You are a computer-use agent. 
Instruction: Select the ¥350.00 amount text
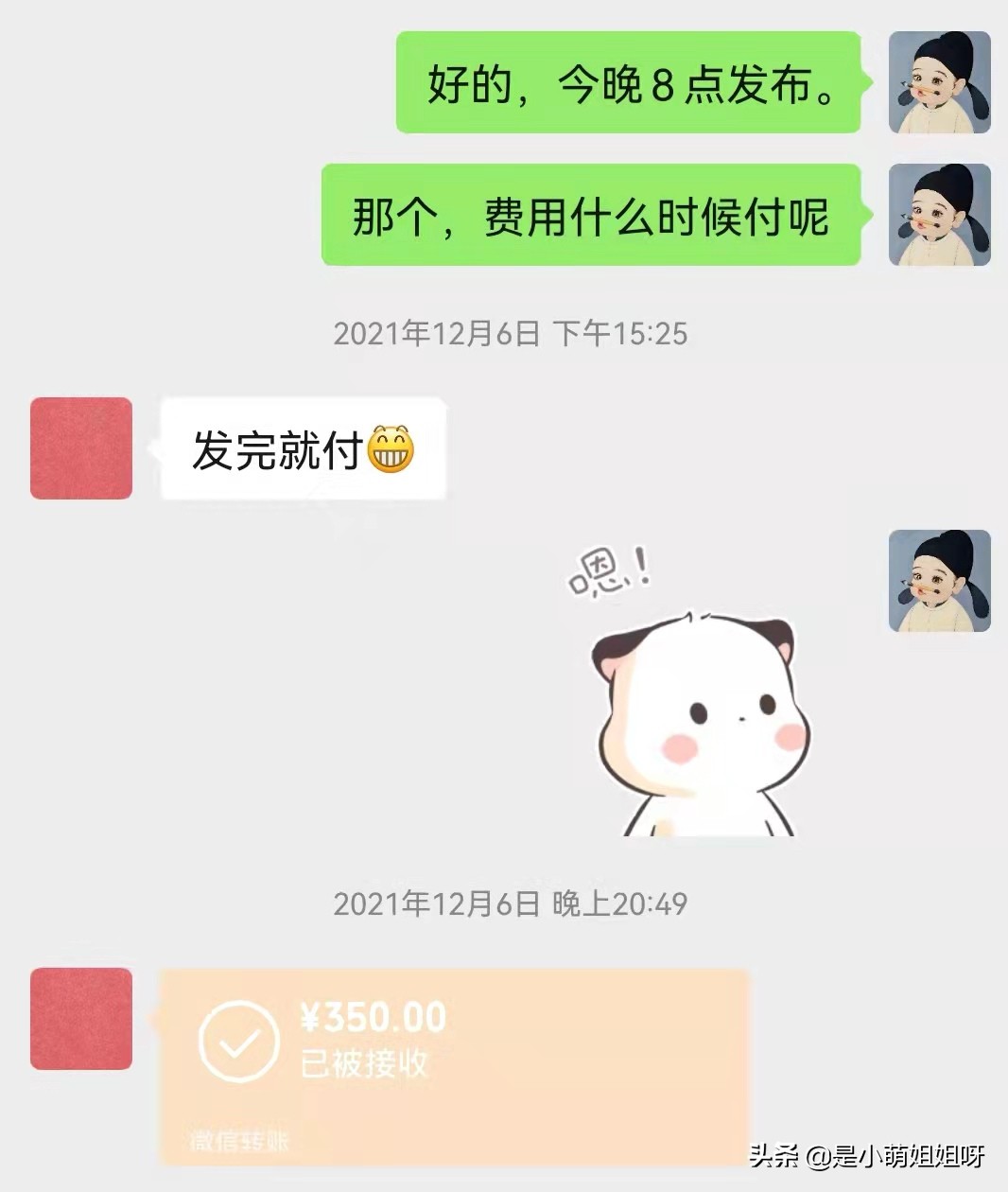tap(374, 1018)
